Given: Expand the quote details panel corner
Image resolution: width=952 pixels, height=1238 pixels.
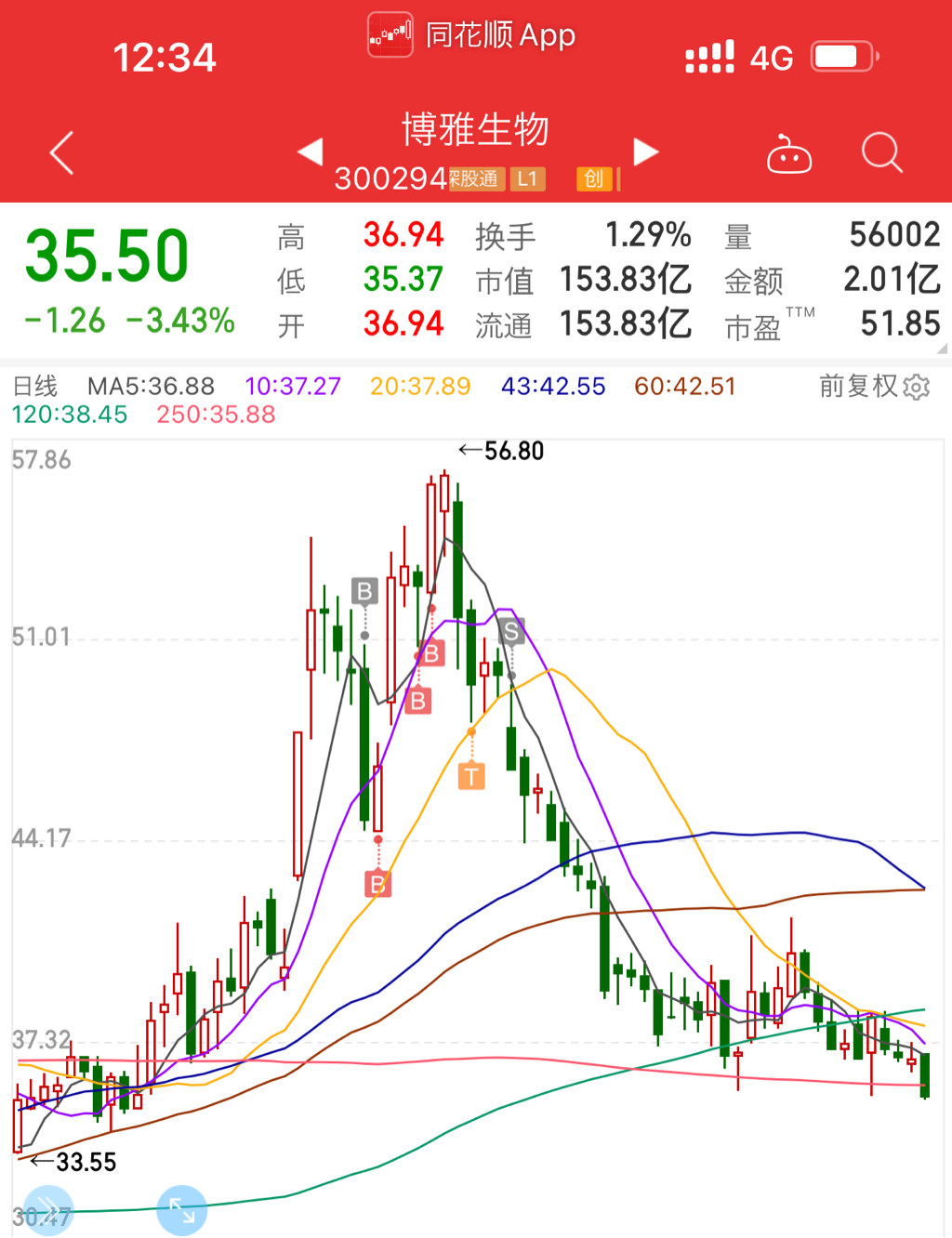Looking at the screenshot, I should tap(942, 349).
